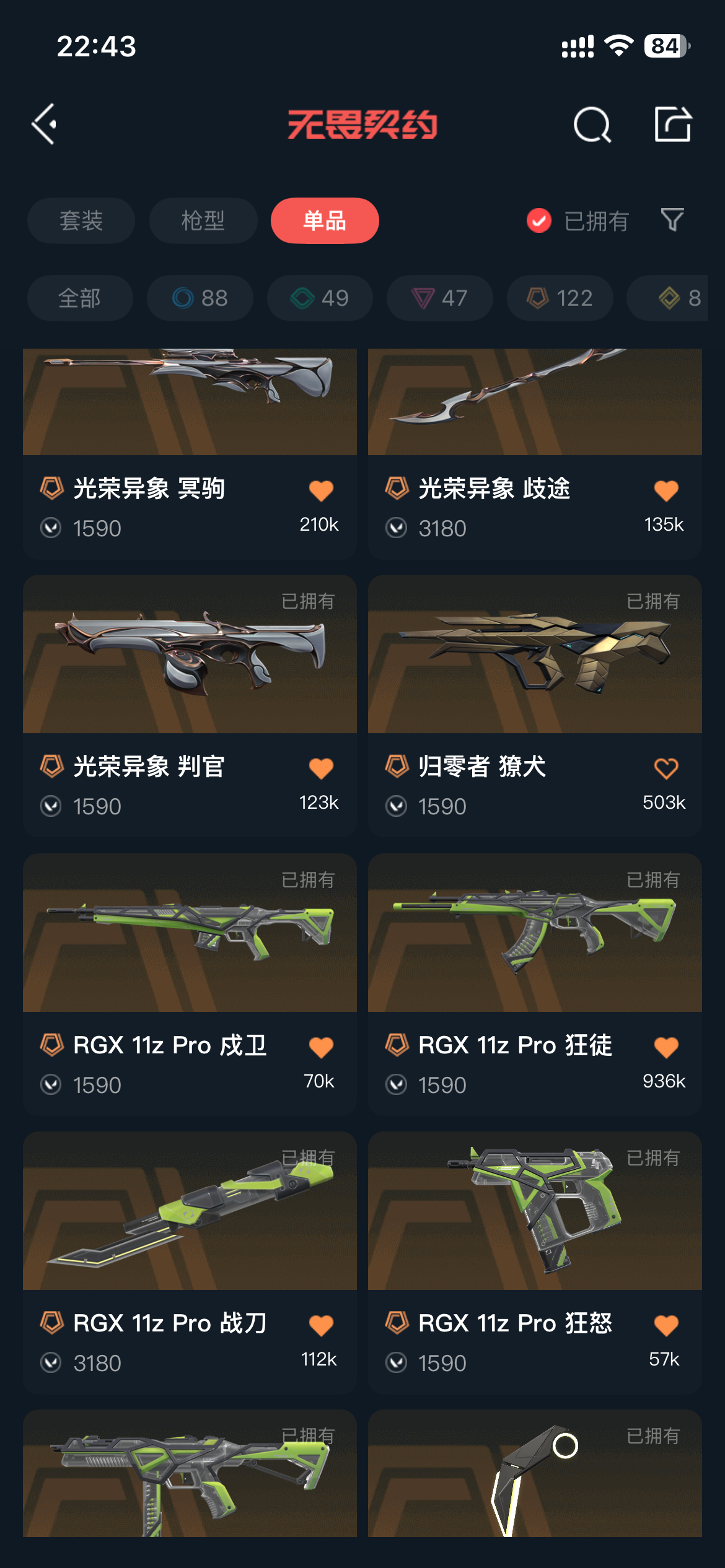Screen dimensions: 725x1568
Task: Switch to the 套装 tab
Action: point(81,220)
